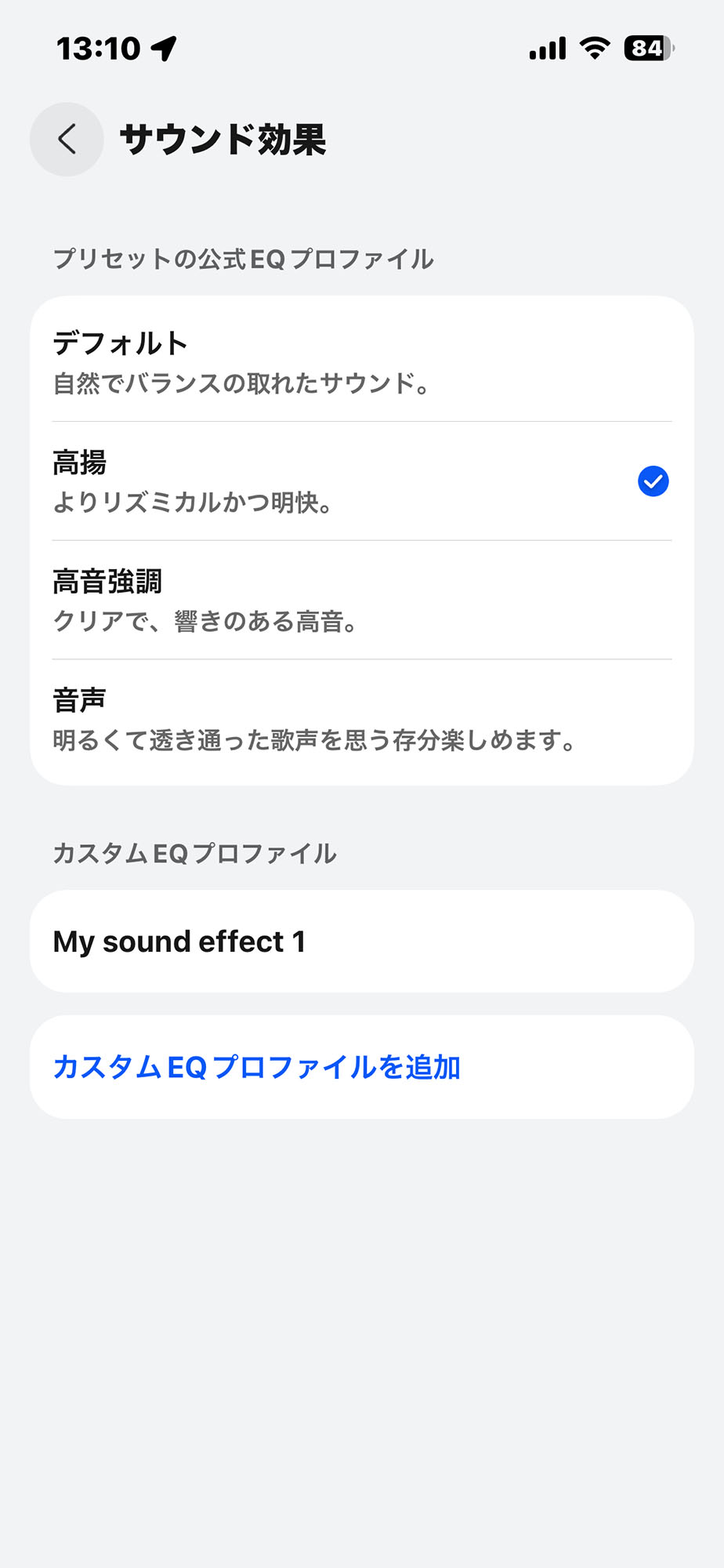
Task: Choose the 高揚 EQ preset
Action: pos(360,481)
